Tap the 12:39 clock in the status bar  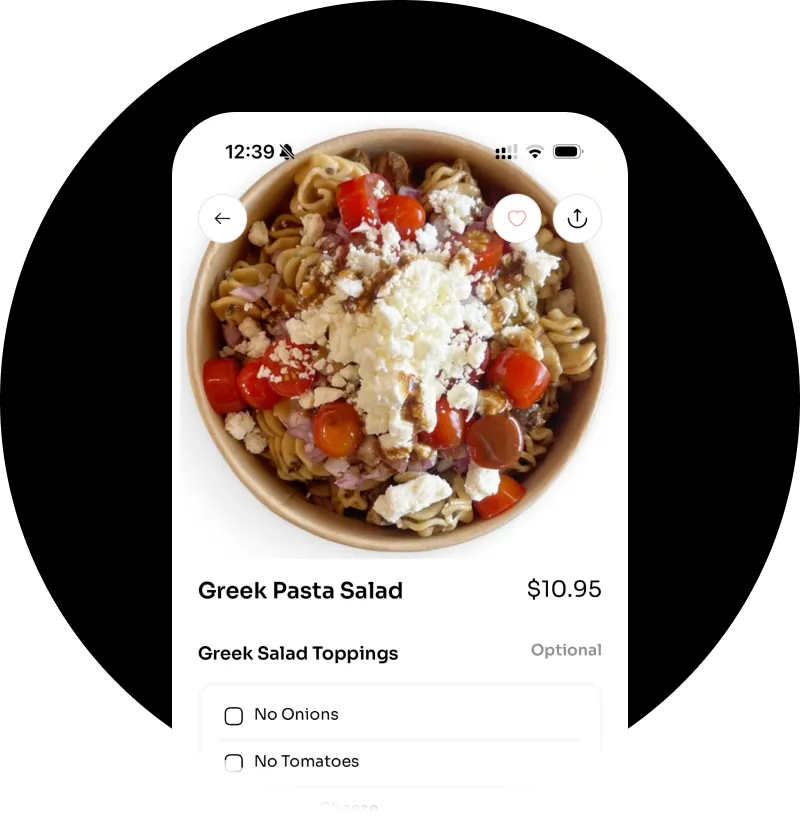251,151
